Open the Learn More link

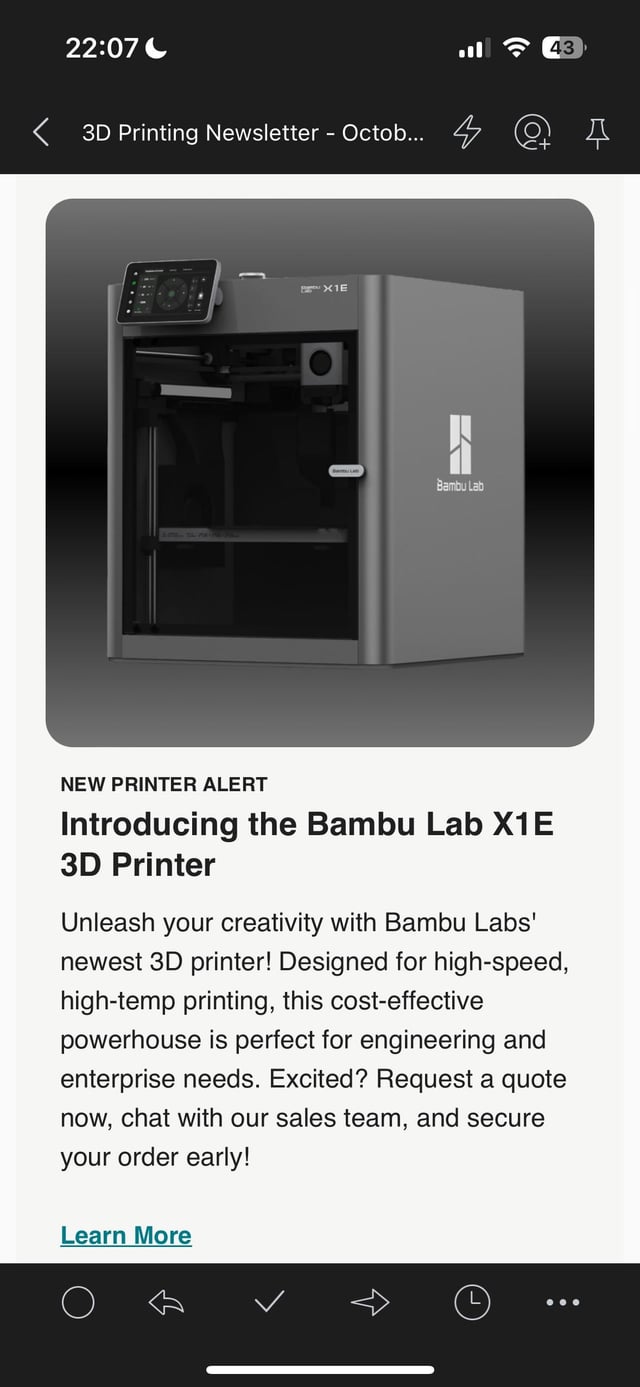click(x=126, y=1235)
